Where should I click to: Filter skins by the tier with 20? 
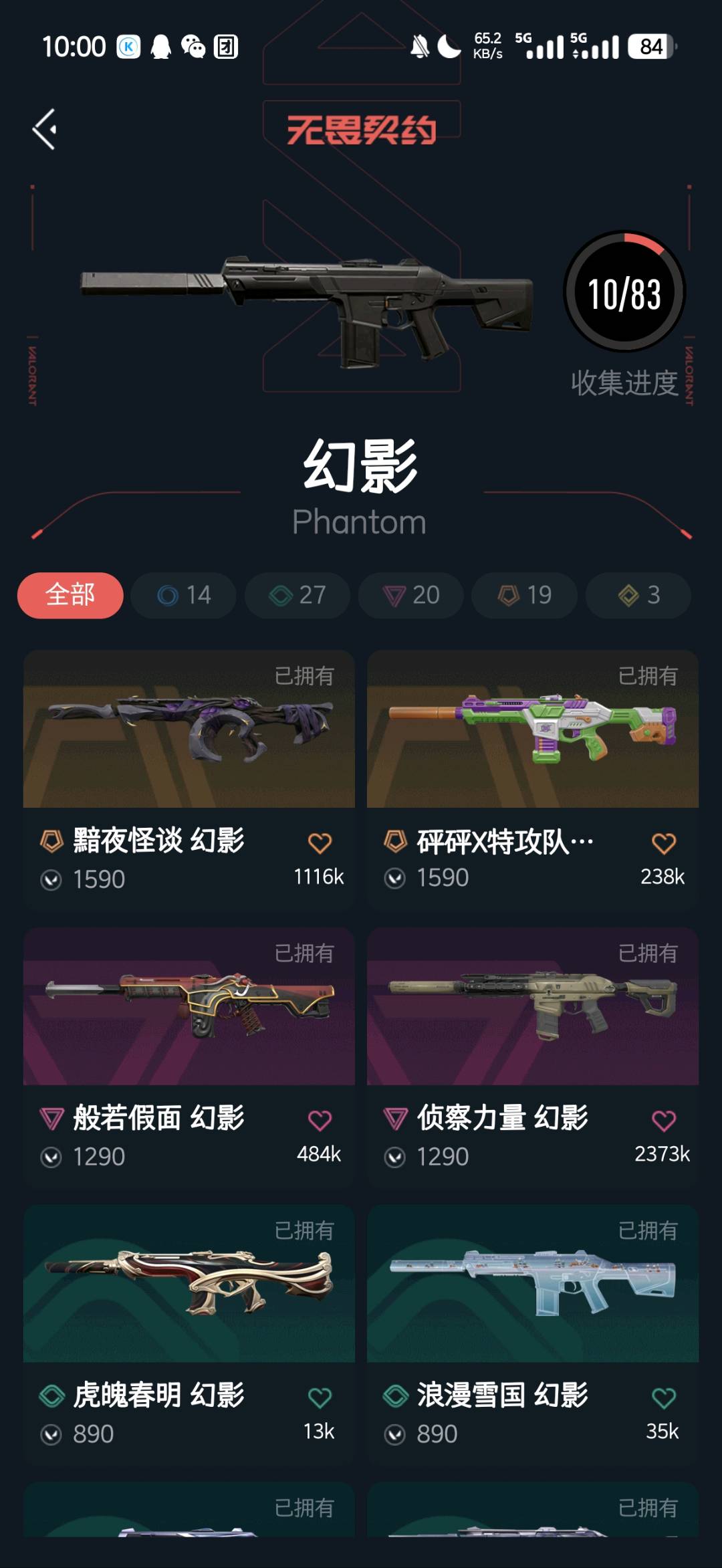tap(411, 595)
